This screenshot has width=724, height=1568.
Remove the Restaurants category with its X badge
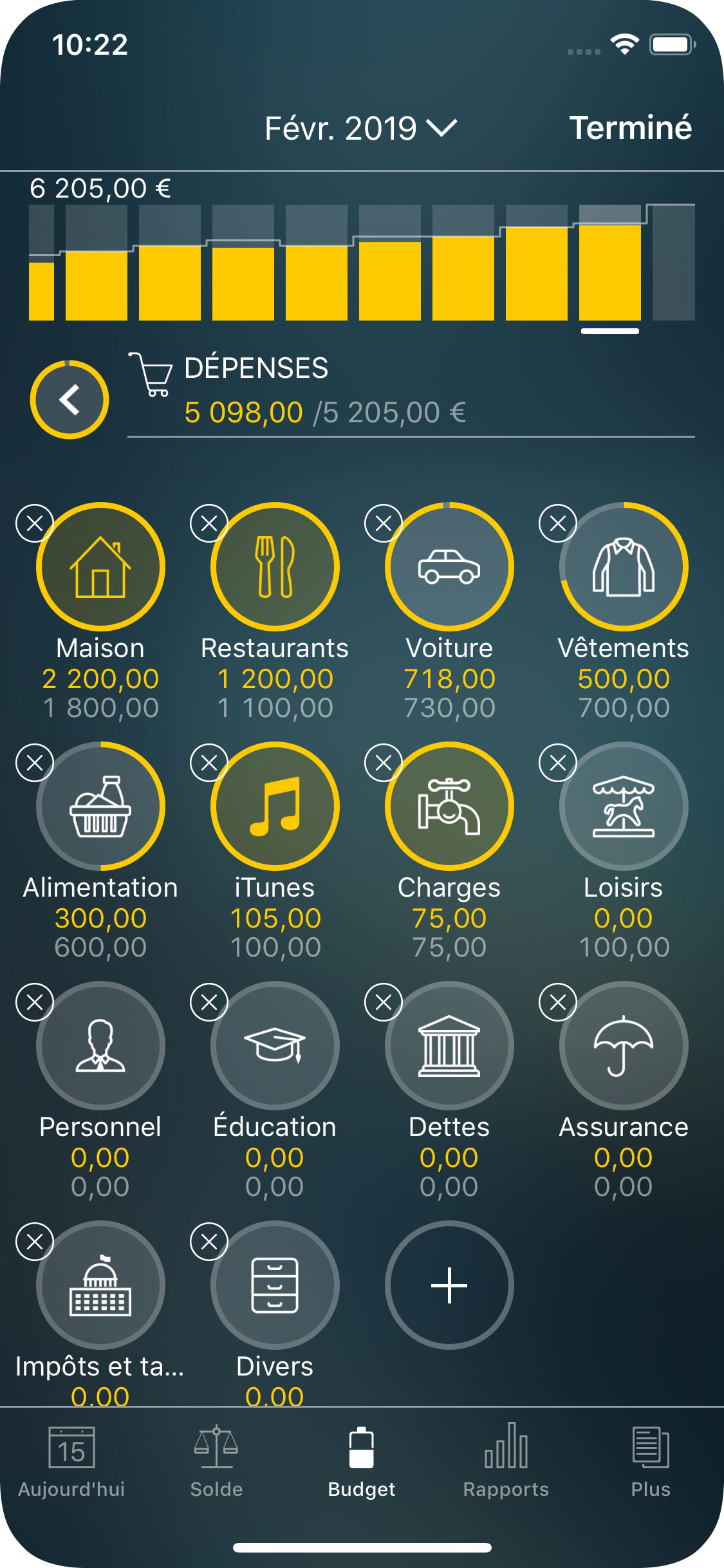click(209, 523)
